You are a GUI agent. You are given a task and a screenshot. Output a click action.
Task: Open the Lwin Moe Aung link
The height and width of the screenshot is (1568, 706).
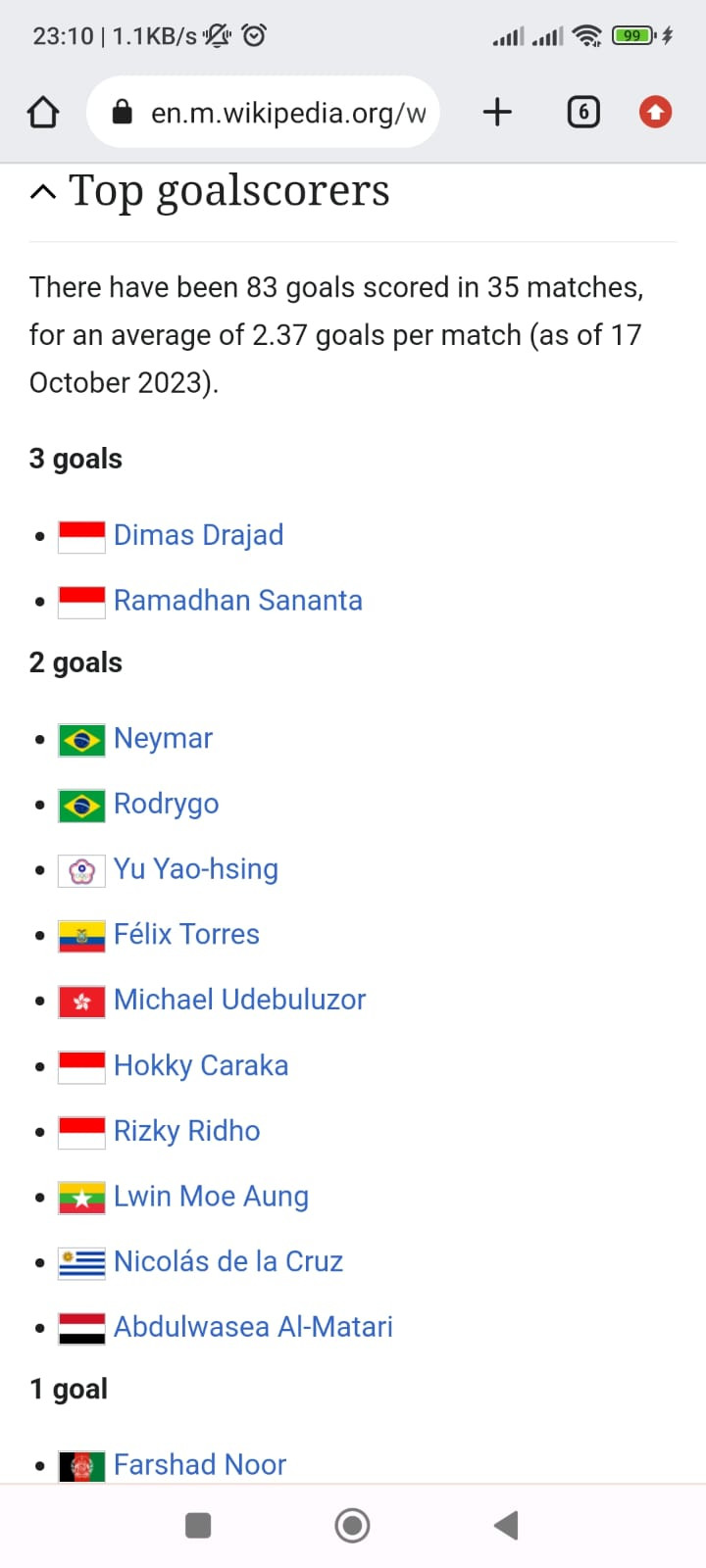click(x=211, y=1196)
